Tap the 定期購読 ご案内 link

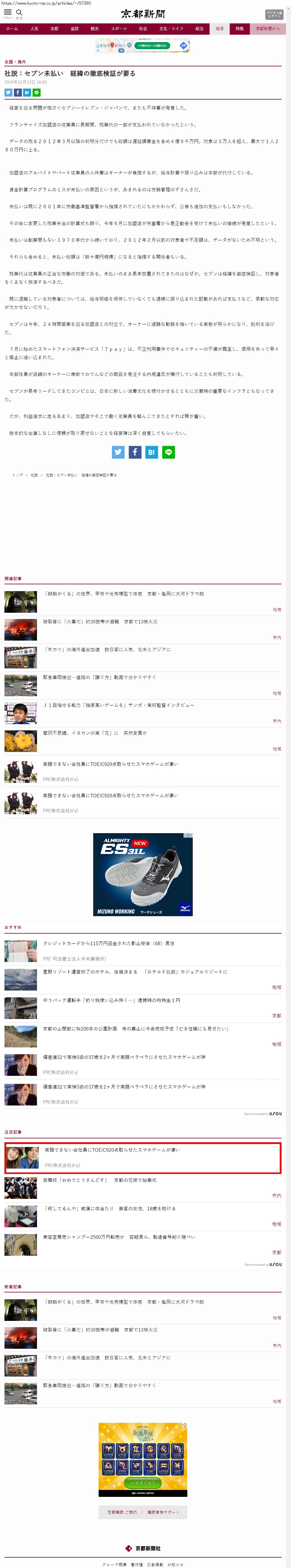(122, 1512)
